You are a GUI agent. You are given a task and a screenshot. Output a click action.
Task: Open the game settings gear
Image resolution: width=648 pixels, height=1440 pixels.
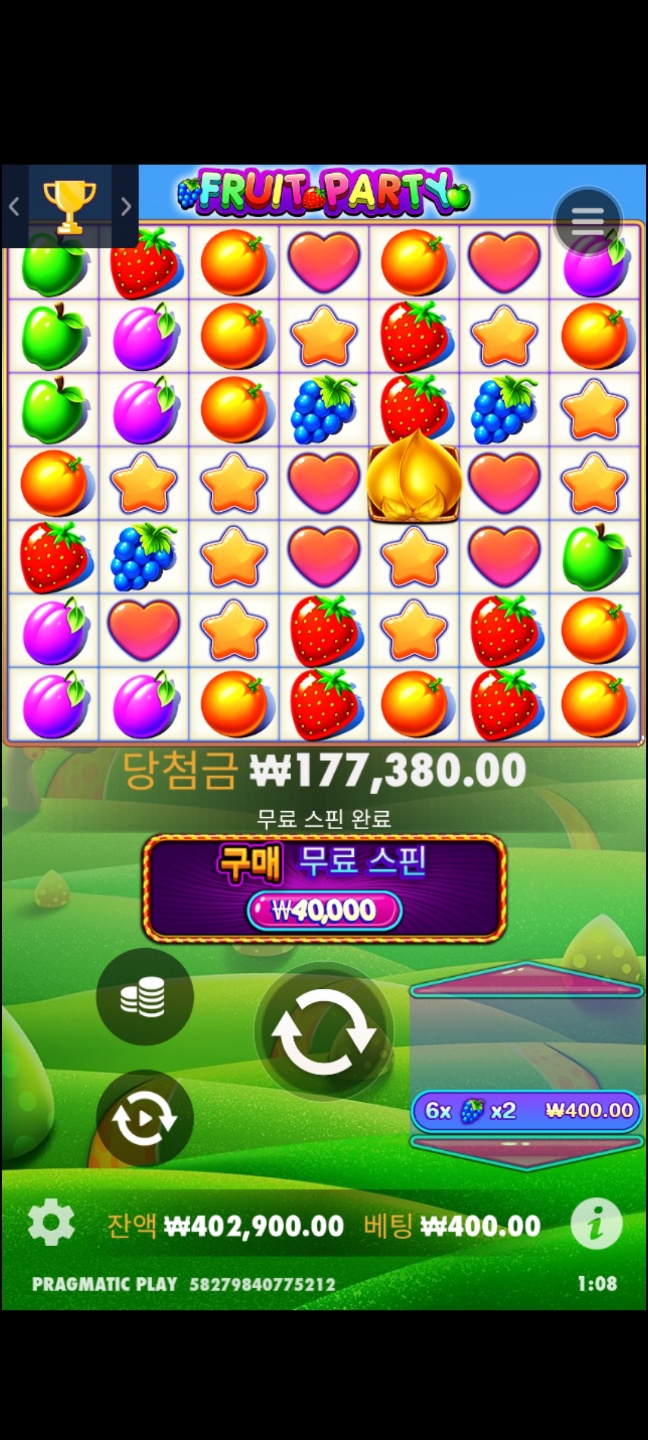[51, 1224]
